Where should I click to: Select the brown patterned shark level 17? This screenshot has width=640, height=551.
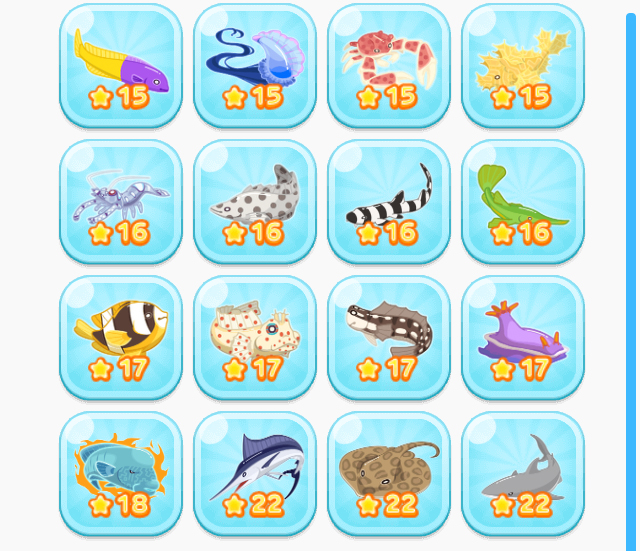point(388,337)
